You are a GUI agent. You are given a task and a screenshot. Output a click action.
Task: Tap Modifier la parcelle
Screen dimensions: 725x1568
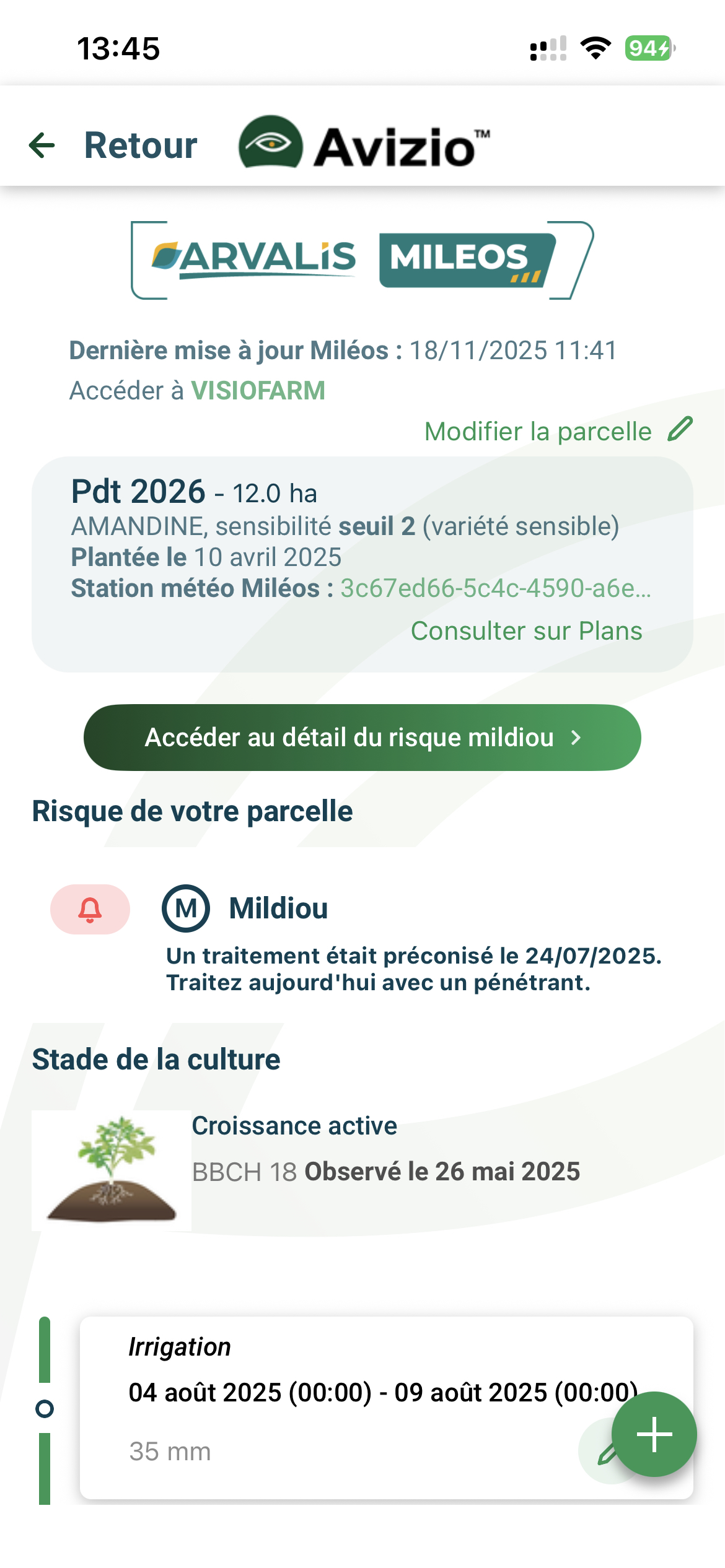pyautogui.click(x=558, y=431)
